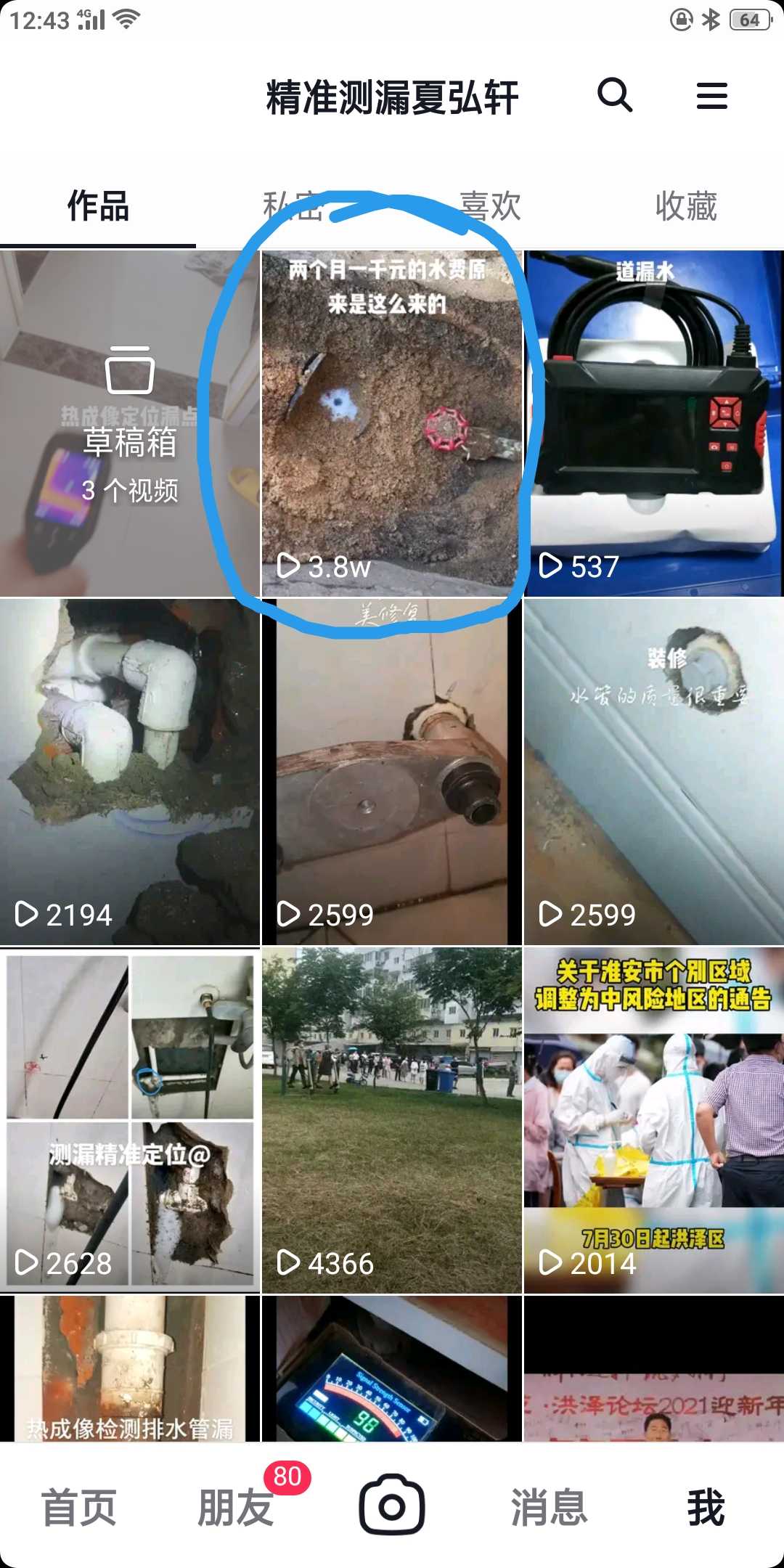
Task: Open the search icon in the header
Action: 615,96
